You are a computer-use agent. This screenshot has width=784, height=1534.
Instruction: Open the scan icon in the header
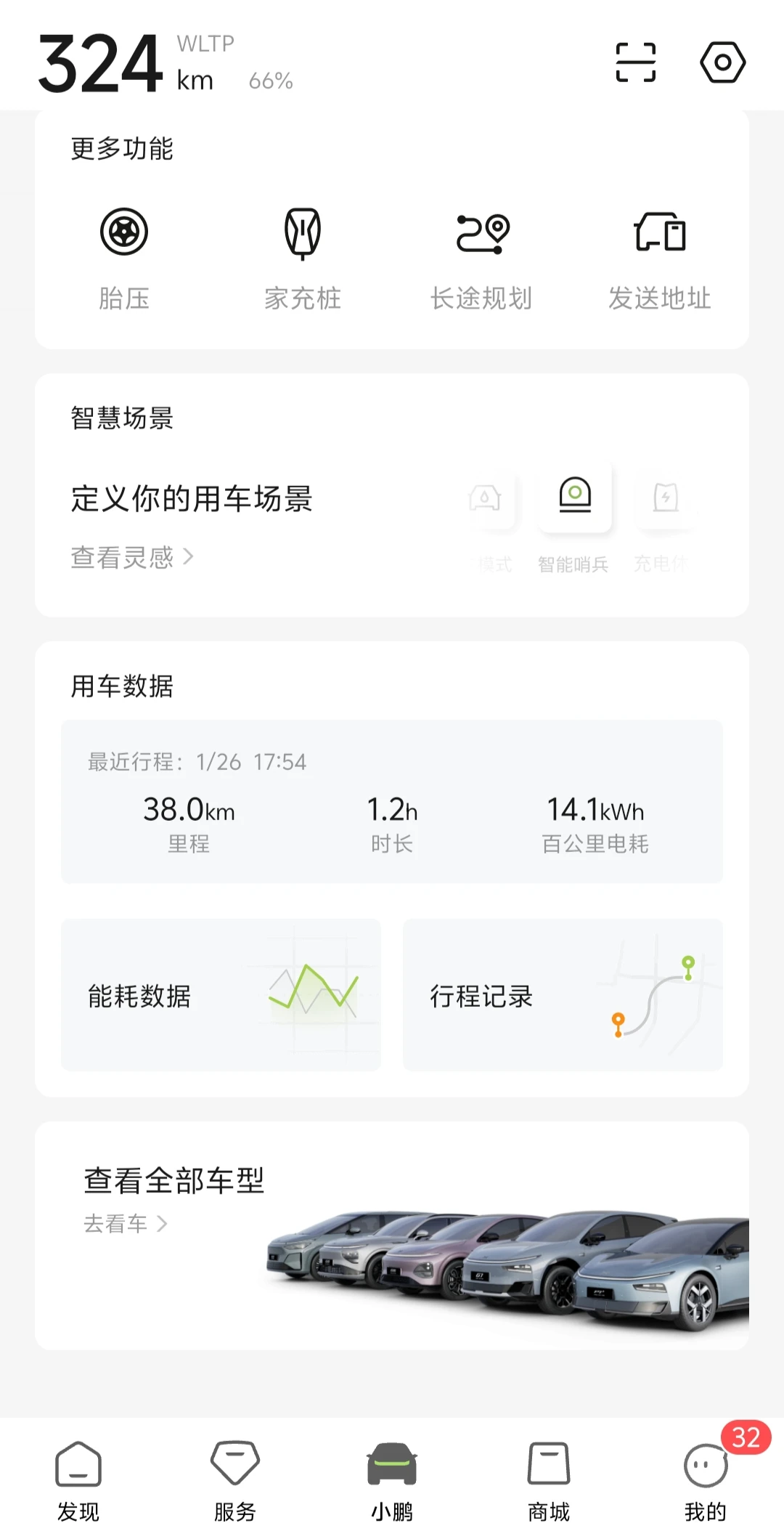[x=635, y=62]
